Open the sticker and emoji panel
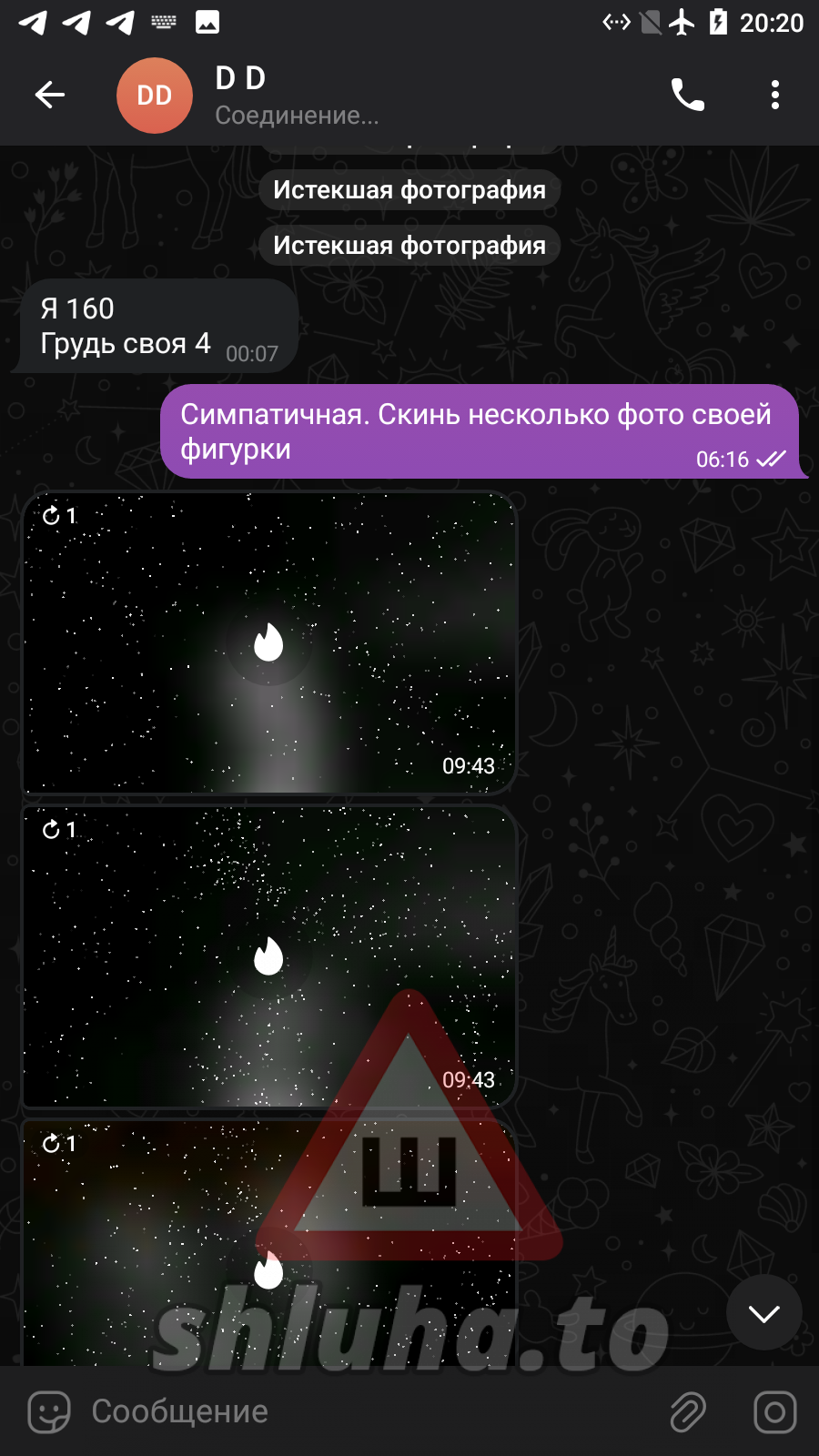This screenshot has height=1456, width=819. click(x=49, y=1411)
